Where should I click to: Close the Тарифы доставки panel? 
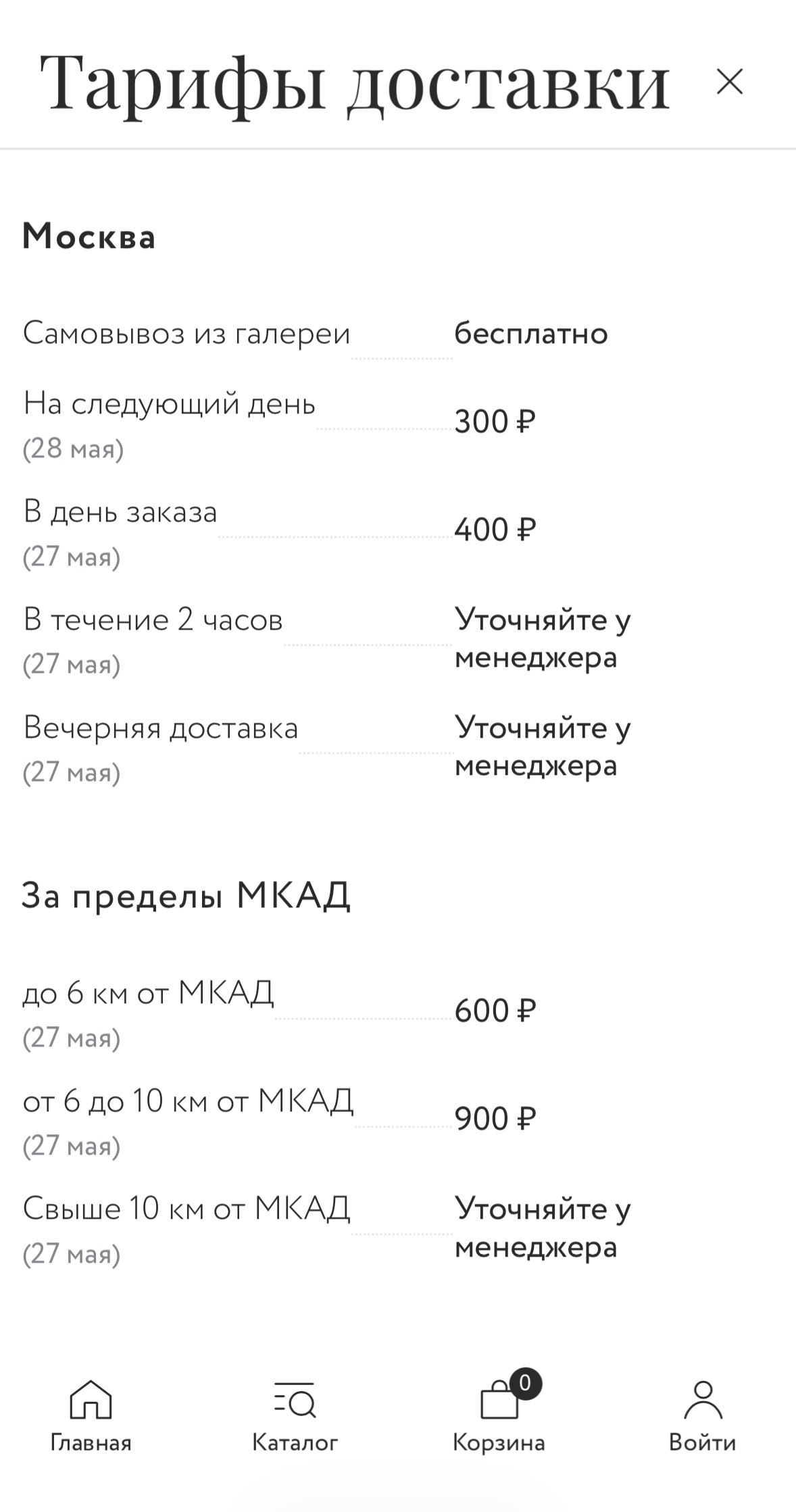730,82
